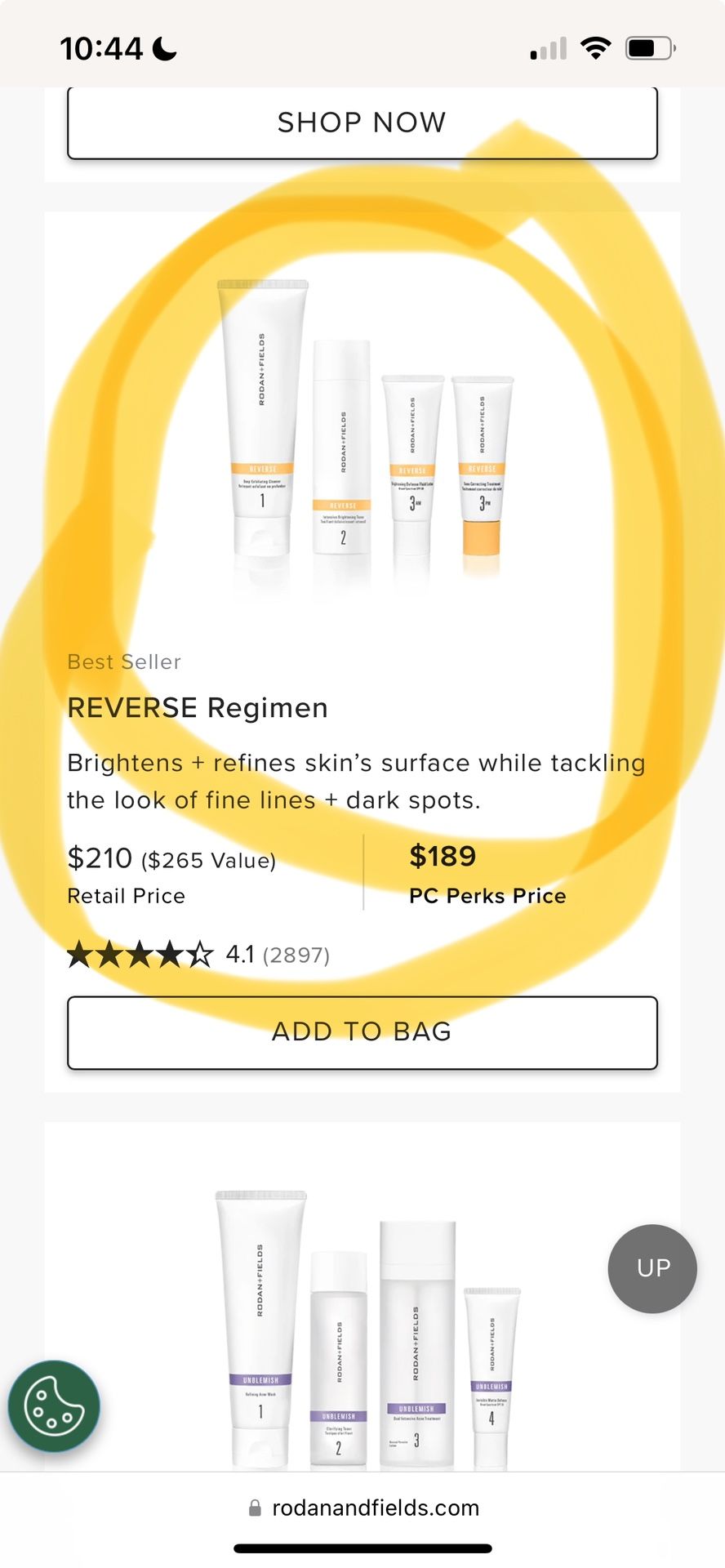Tap the UP button to return to the top
Viewport: 725px width, 1568px height.
(x=652, y=1267)
